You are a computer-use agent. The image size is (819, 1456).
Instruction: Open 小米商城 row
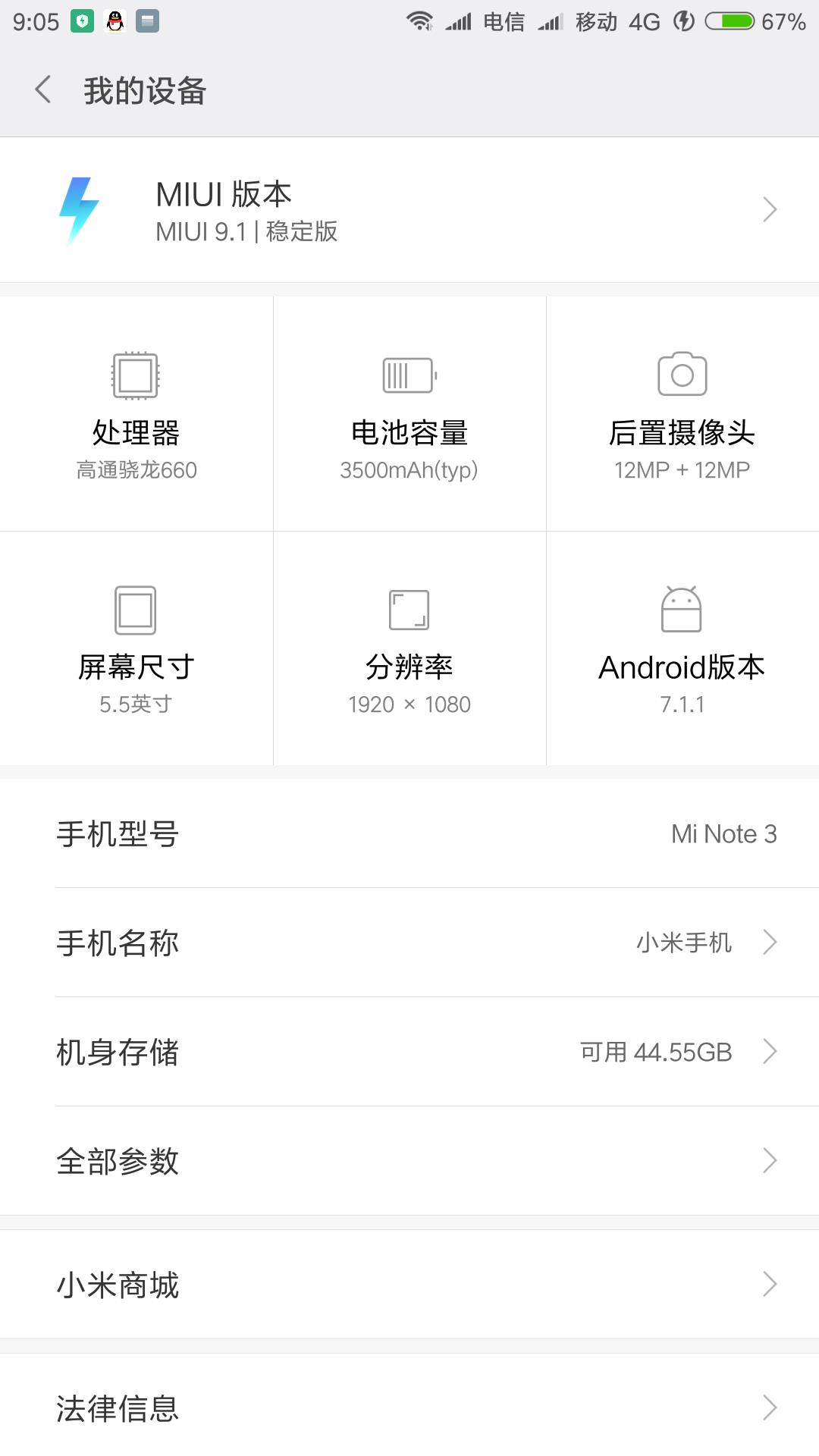tap(409, 1285)
